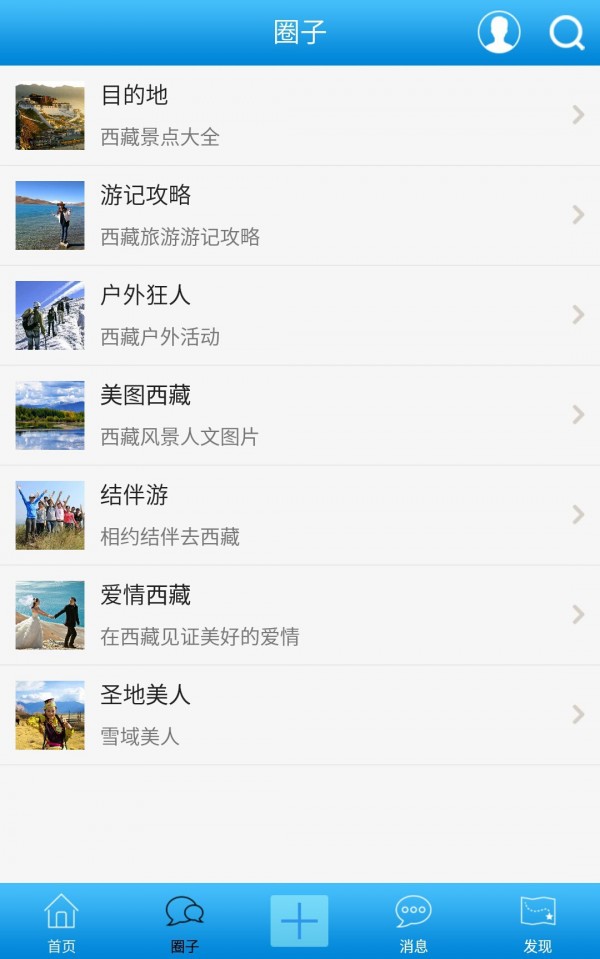
Task: Go to the 发现 tab
Action: pos(537,923)
